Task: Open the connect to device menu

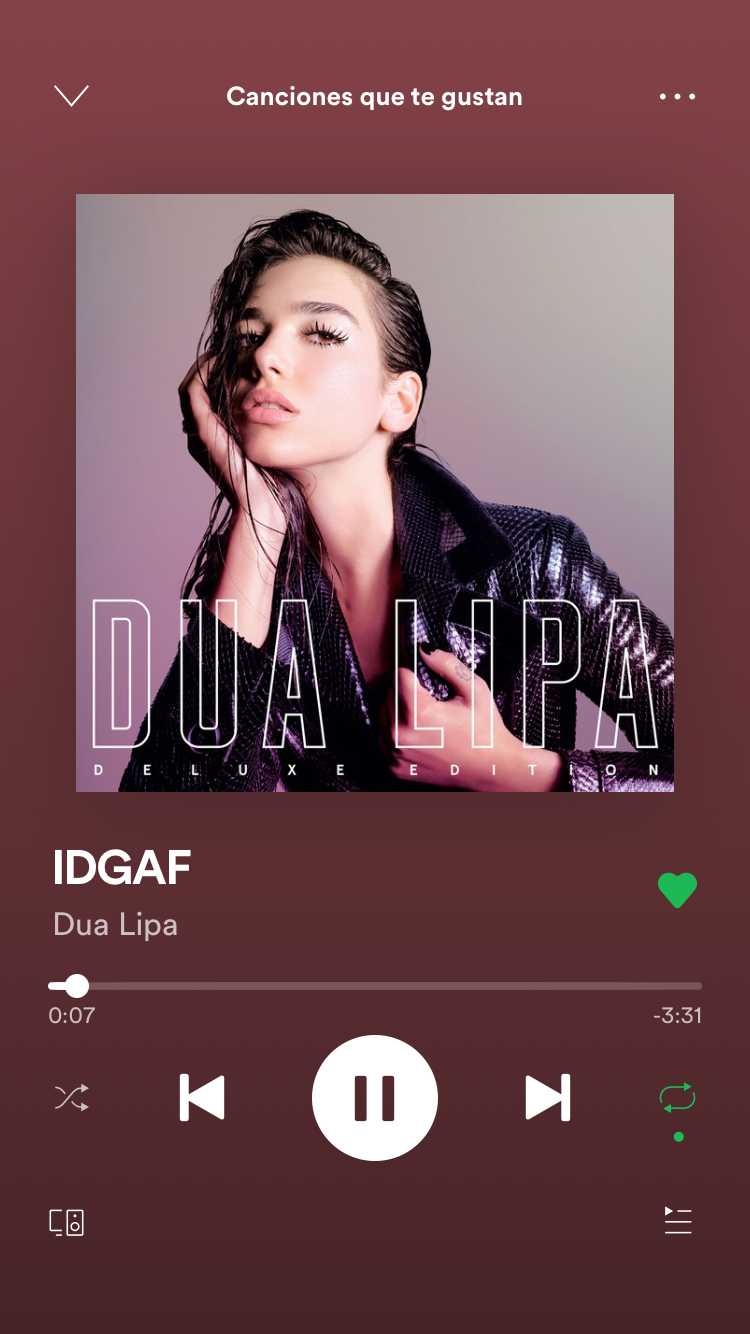Action: [67, 1222]
